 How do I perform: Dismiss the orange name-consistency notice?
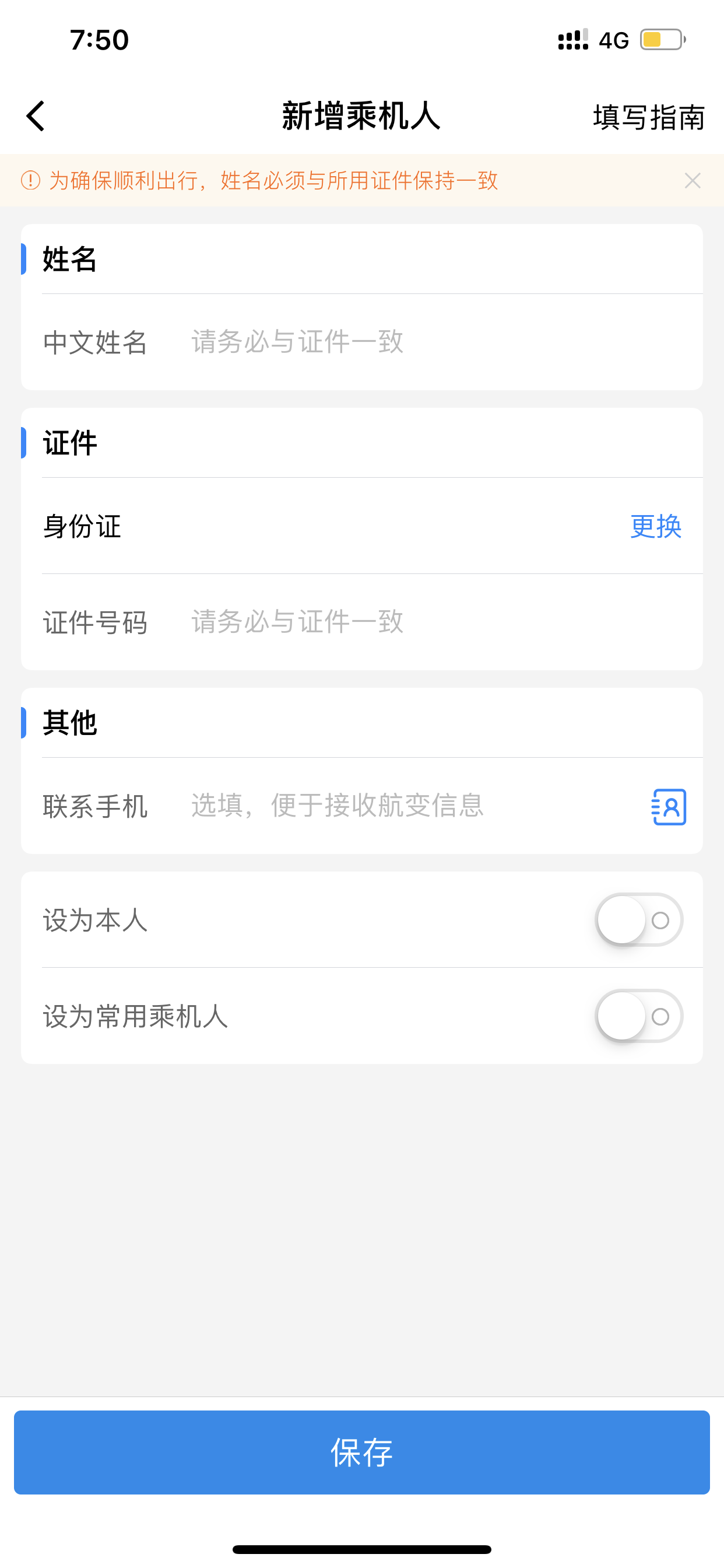point(693,180)
